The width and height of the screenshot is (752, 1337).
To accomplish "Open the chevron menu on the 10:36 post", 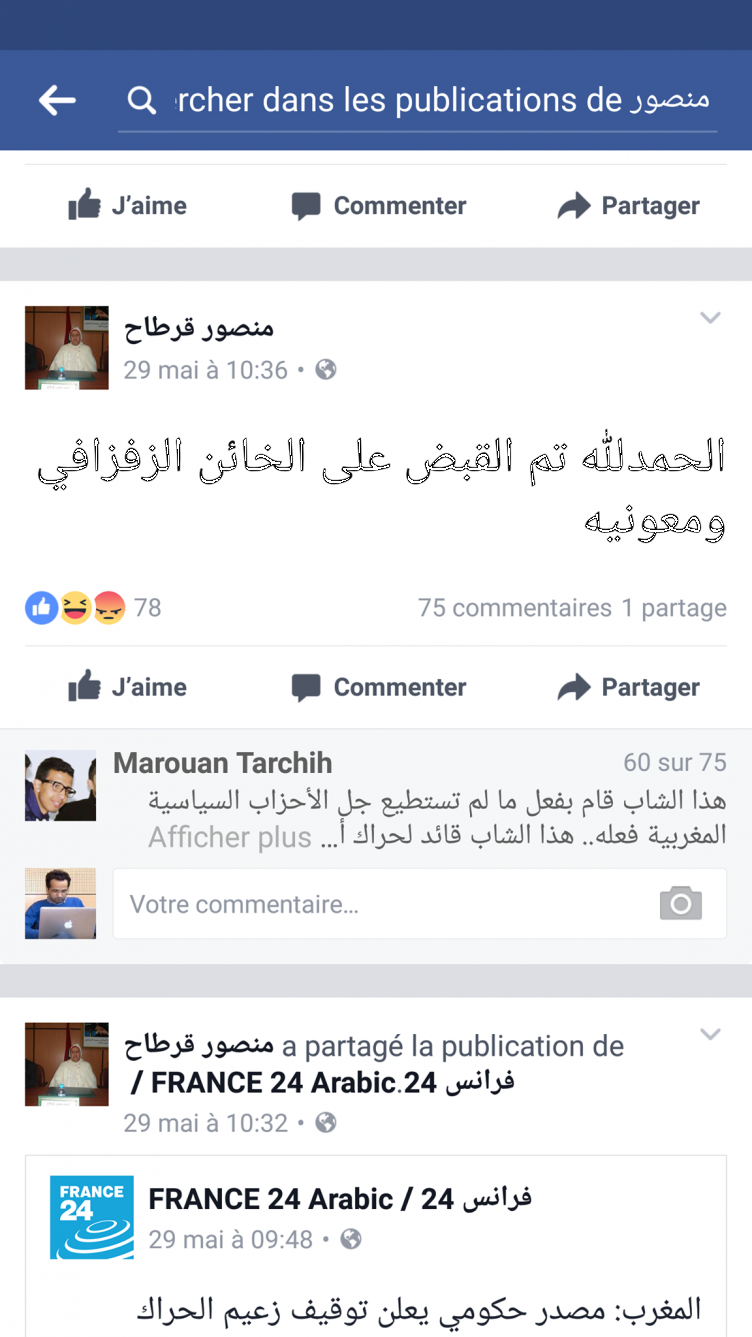I will [x=710, y=318].
